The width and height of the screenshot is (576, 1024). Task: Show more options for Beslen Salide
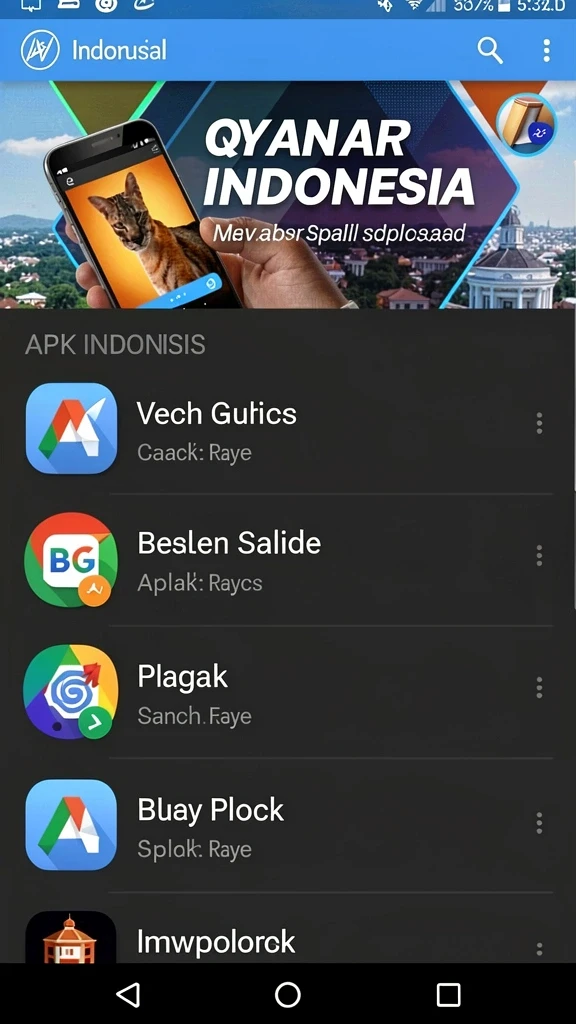coord(539,556)
